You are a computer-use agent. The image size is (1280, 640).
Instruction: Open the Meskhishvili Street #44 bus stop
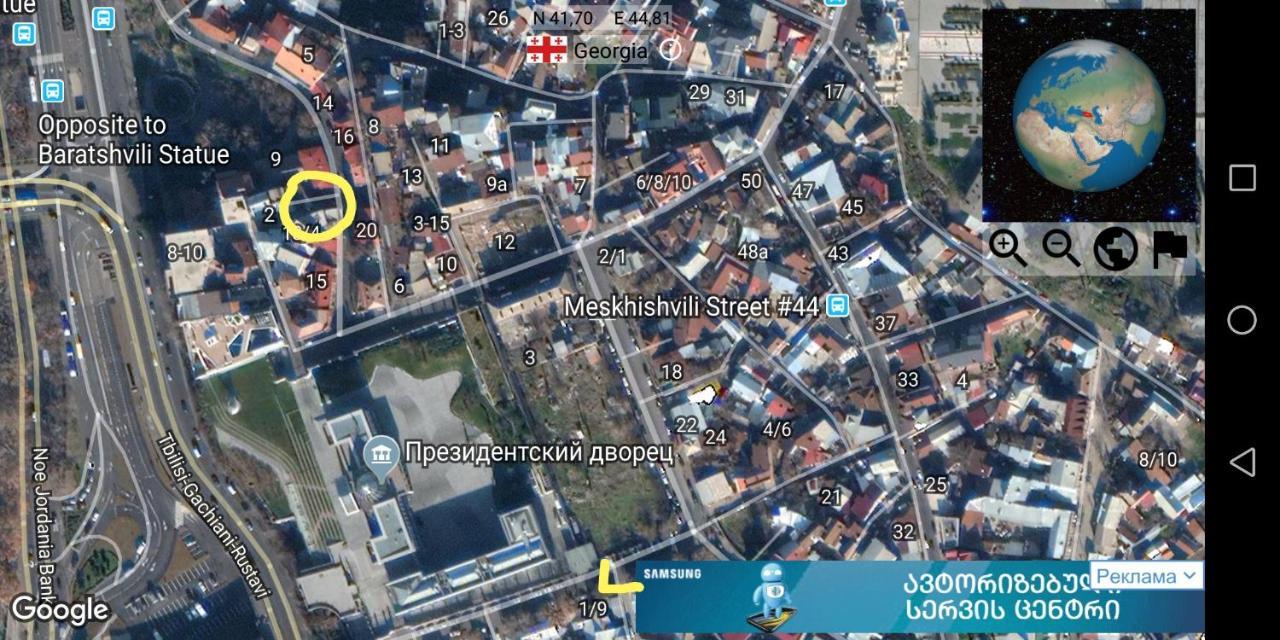pyautogui.click(x=838, y=305)
